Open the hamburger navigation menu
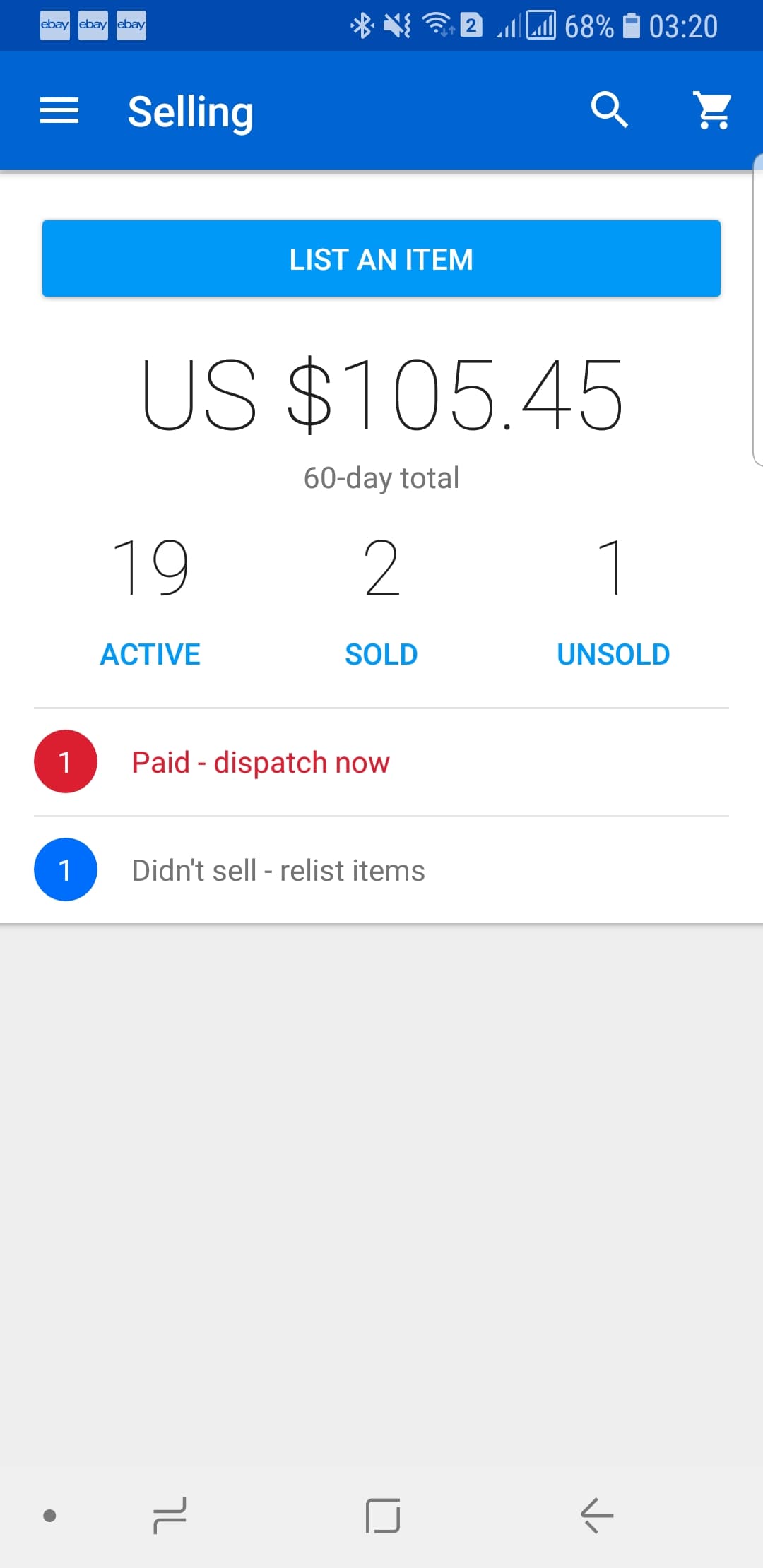763x1568 pixels. click(59, 111)
